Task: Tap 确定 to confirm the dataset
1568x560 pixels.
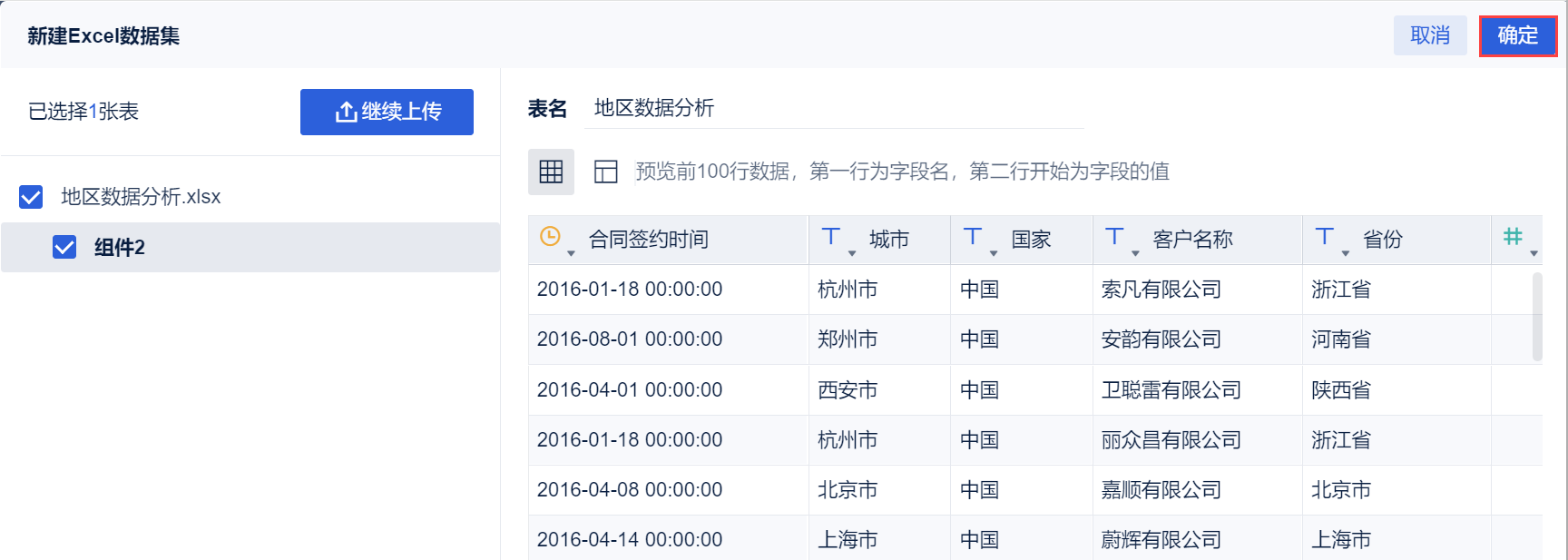Action: [x=1517, y=36]
